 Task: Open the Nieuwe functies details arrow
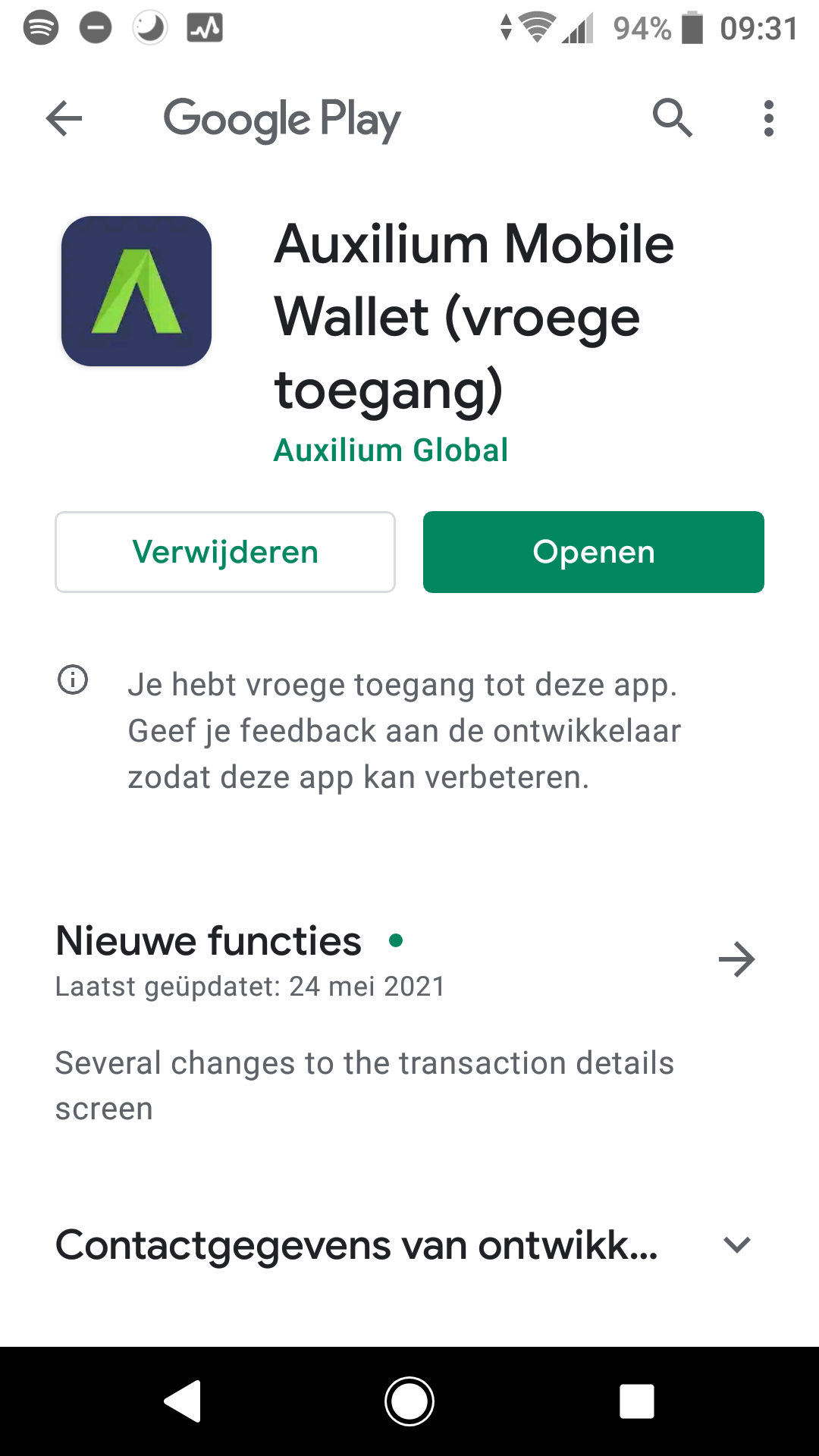tap(736, 959)
